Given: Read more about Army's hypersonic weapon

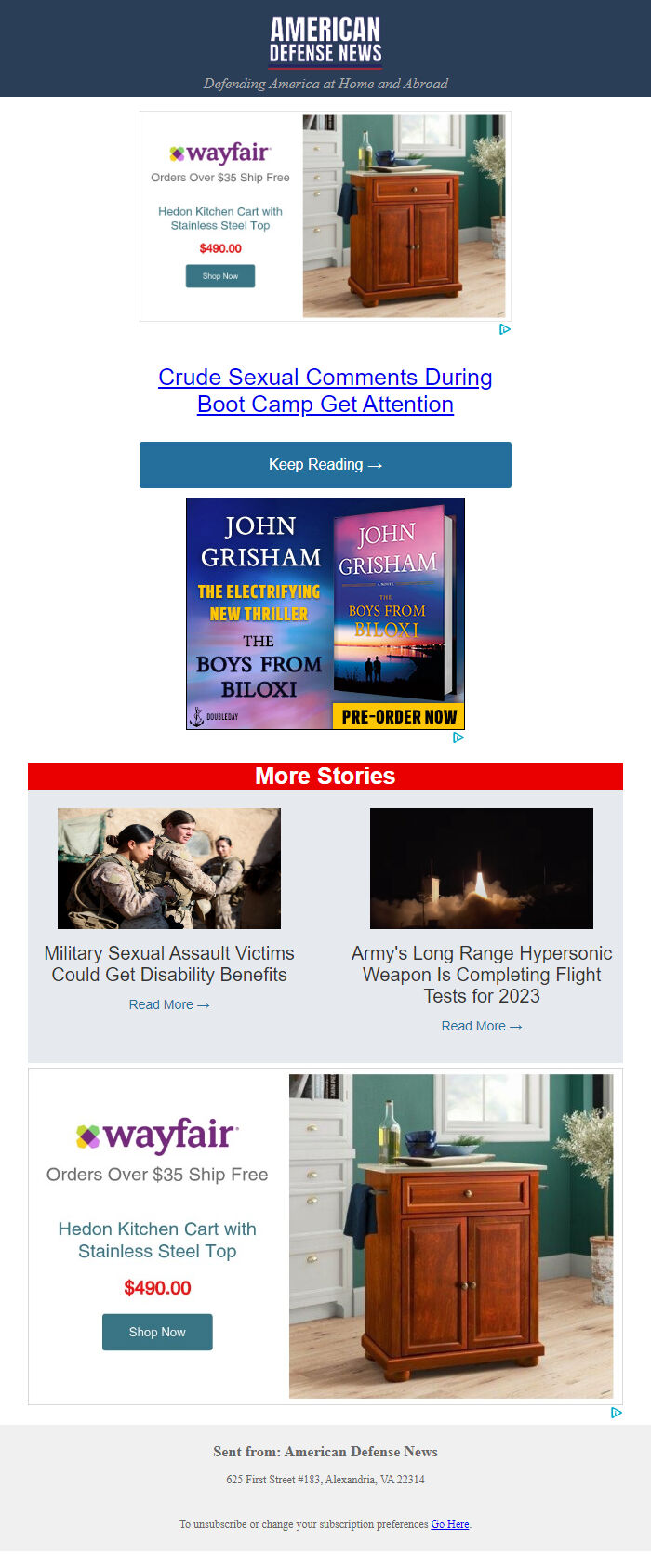Looking at the screenshot, I should 481,1026.
